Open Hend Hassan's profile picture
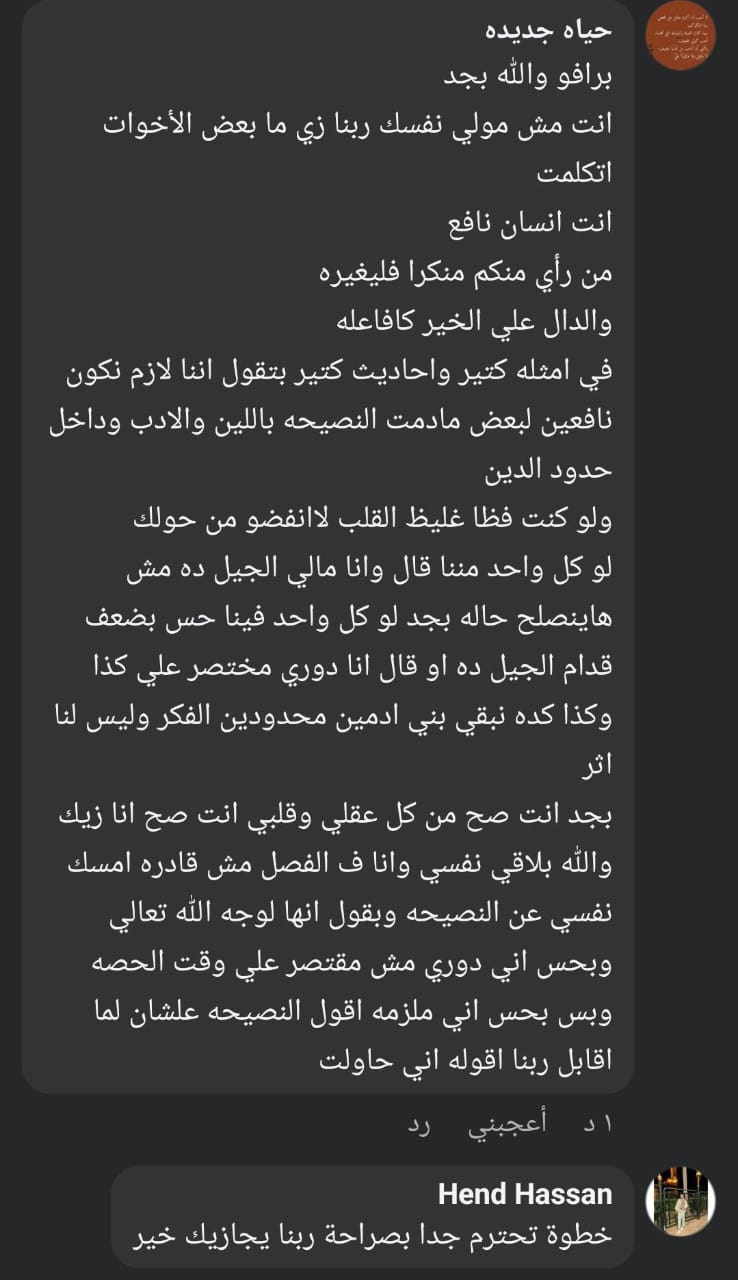738x1280 pixels. [681, 1201]
